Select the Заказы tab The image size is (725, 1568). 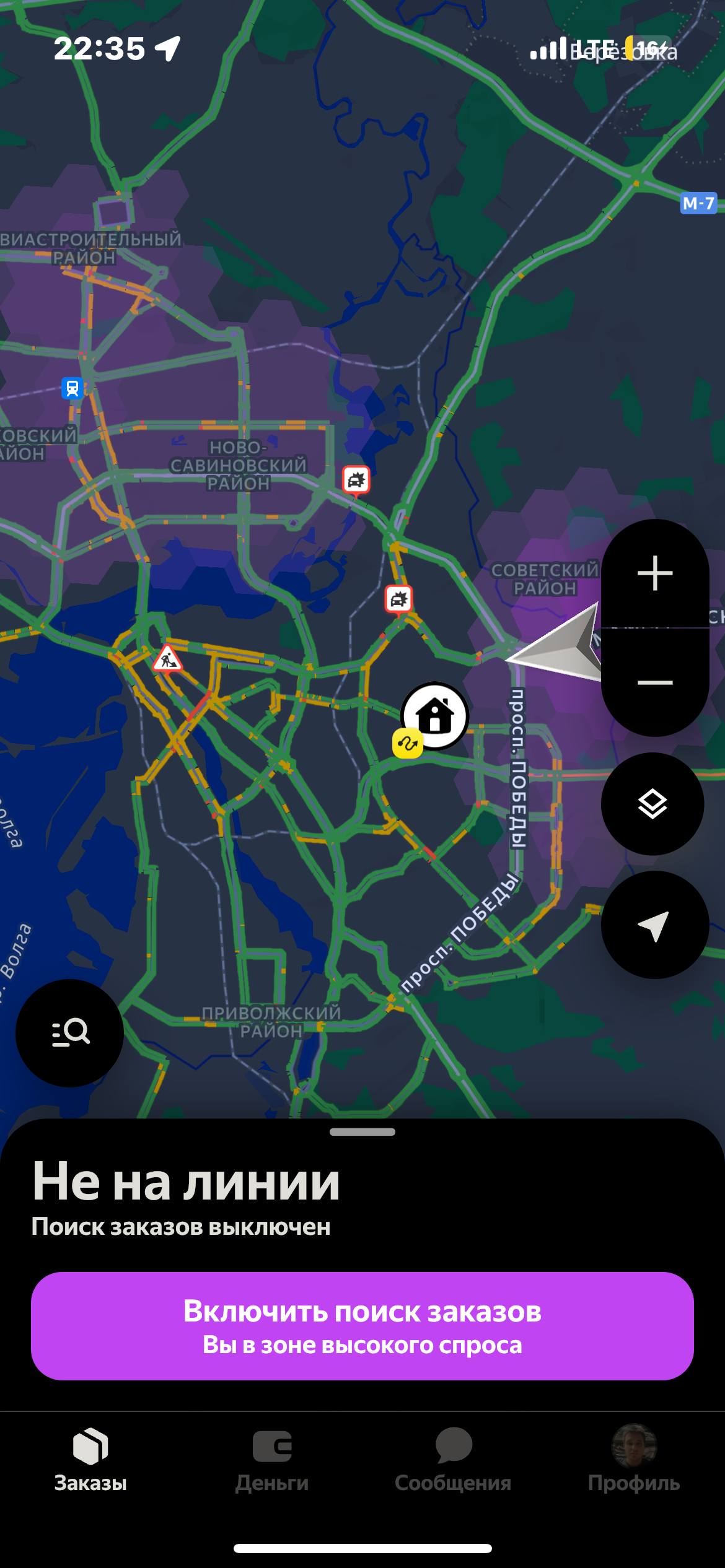coord(90,1461)
